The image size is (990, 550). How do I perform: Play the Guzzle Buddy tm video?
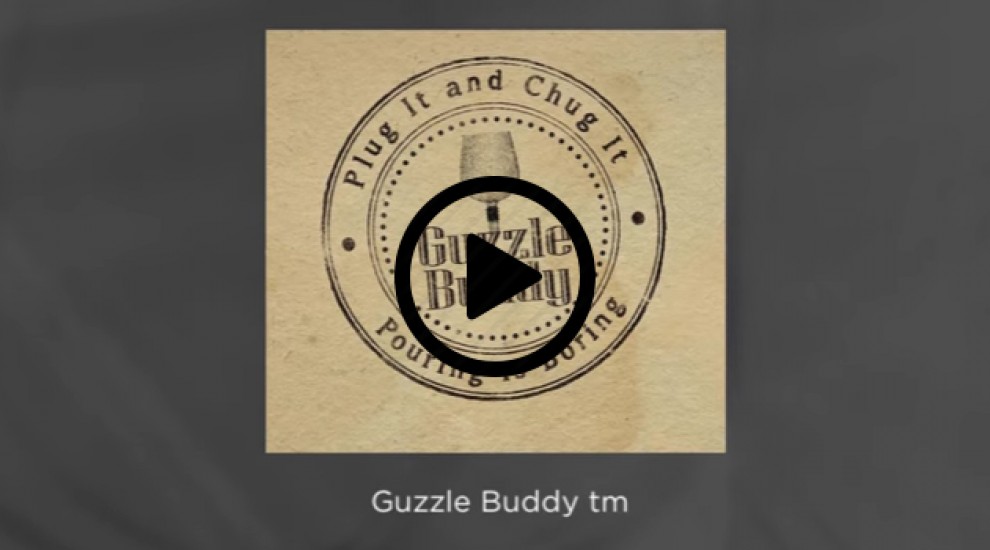tap(495, 277)
